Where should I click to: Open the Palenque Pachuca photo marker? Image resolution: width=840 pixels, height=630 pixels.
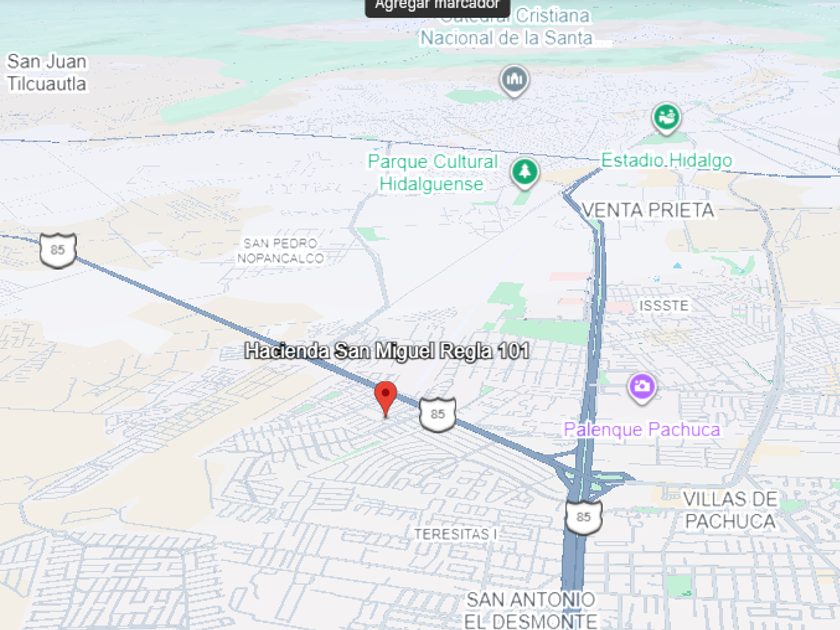641,386
